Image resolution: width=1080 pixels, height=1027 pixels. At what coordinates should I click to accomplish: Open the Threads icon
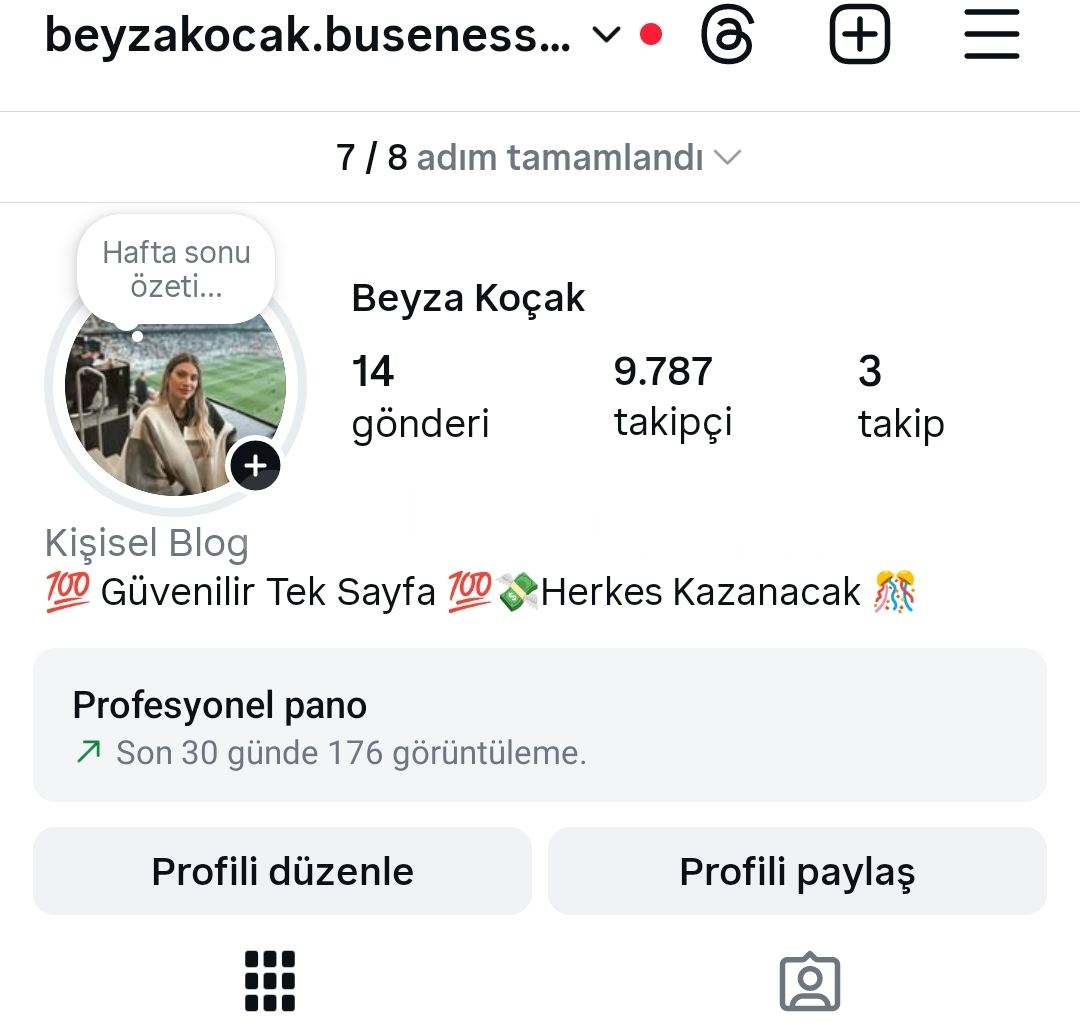click(x=727, y=37)
